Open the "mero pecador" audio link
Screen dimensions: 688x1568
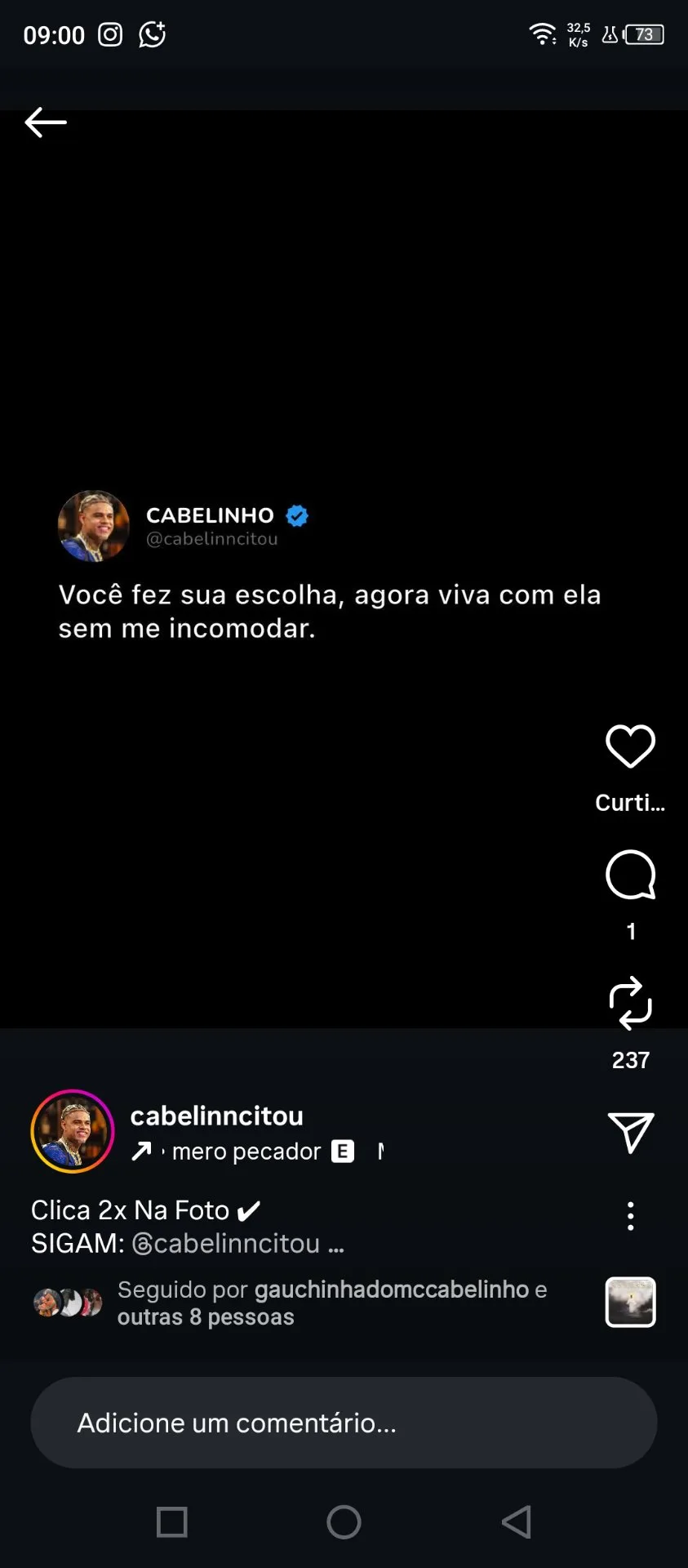[246, 1151]
